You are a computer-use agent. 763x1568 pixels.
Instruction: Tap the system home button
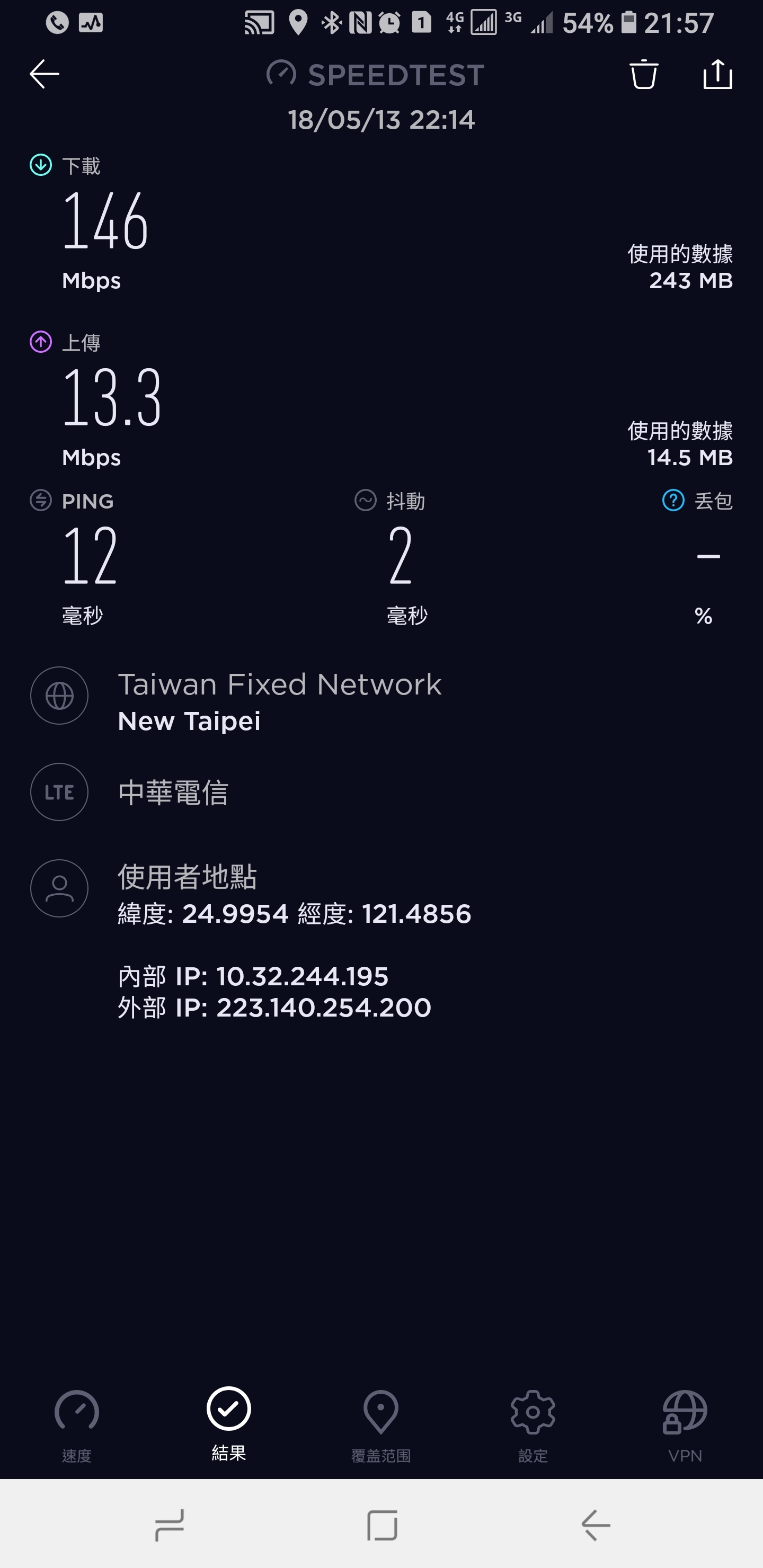coord(382,1525)
